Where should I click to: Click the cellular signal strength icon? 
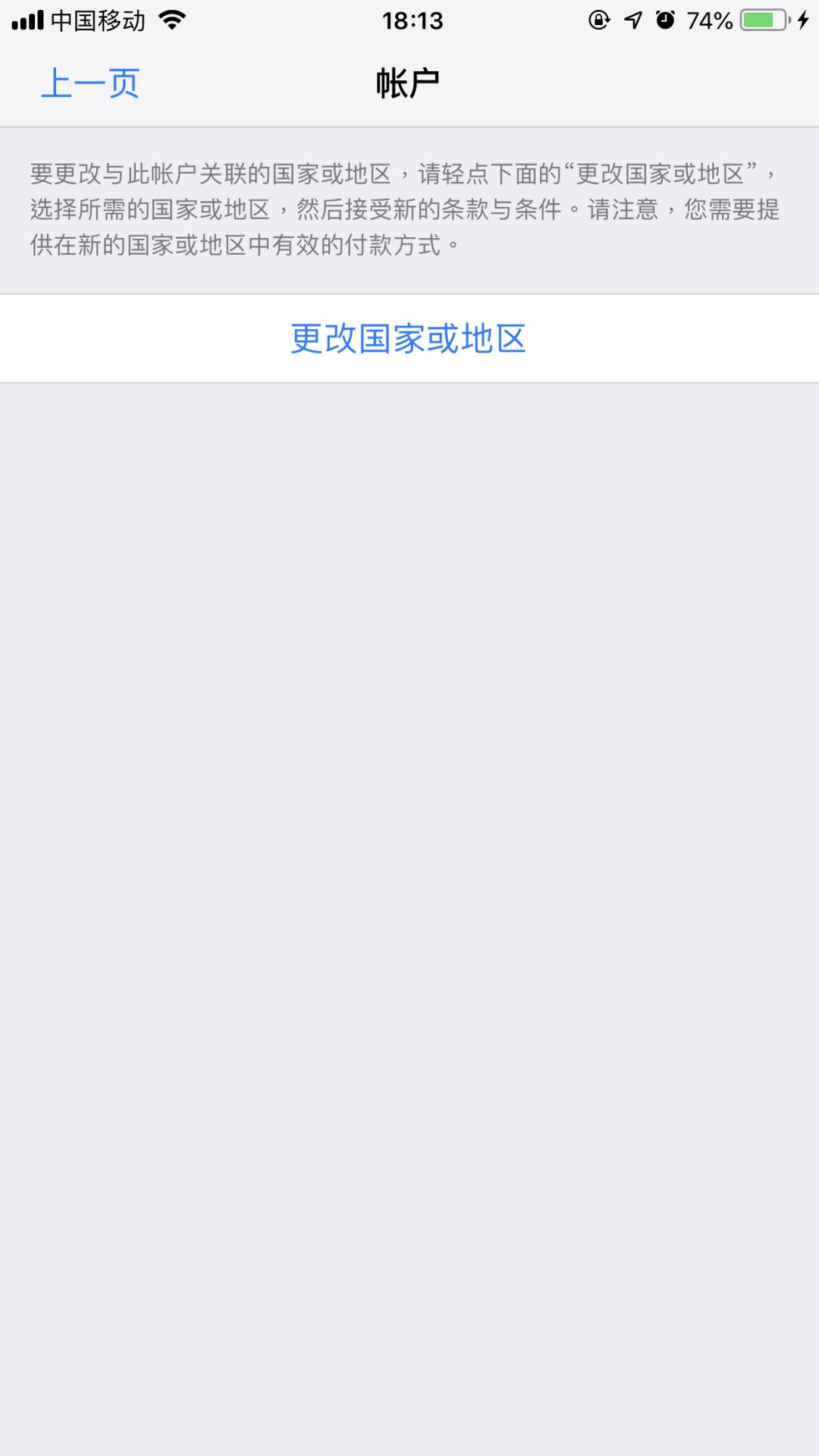pos(29,19)
